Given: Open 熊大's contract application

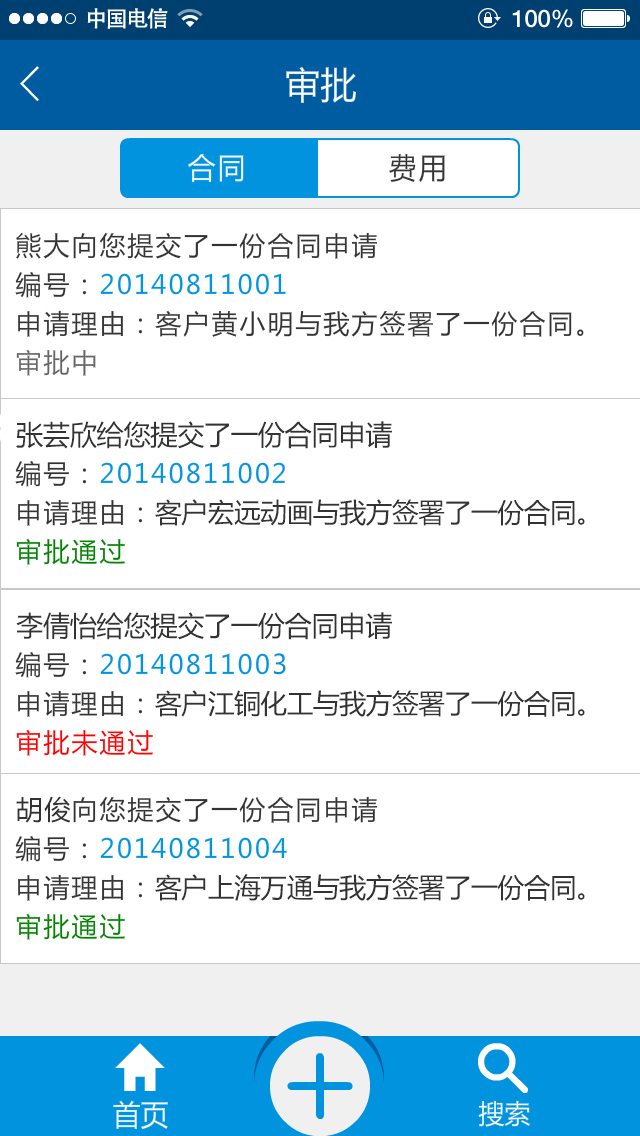Looking at the screenshot, I should 320,304.
